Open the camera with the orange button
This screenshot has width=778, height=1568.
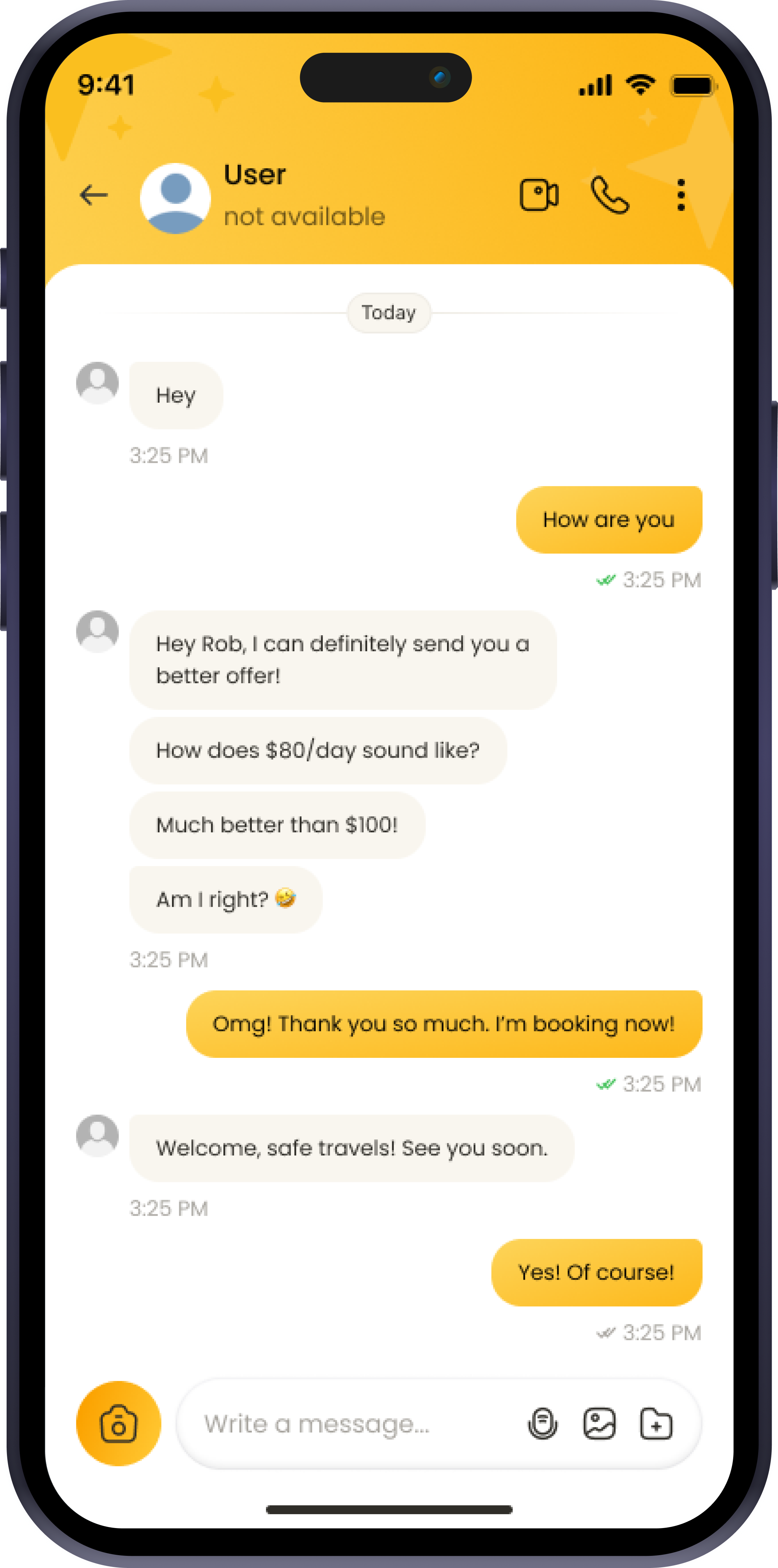pyautogui.click(x=119, y=1423)
